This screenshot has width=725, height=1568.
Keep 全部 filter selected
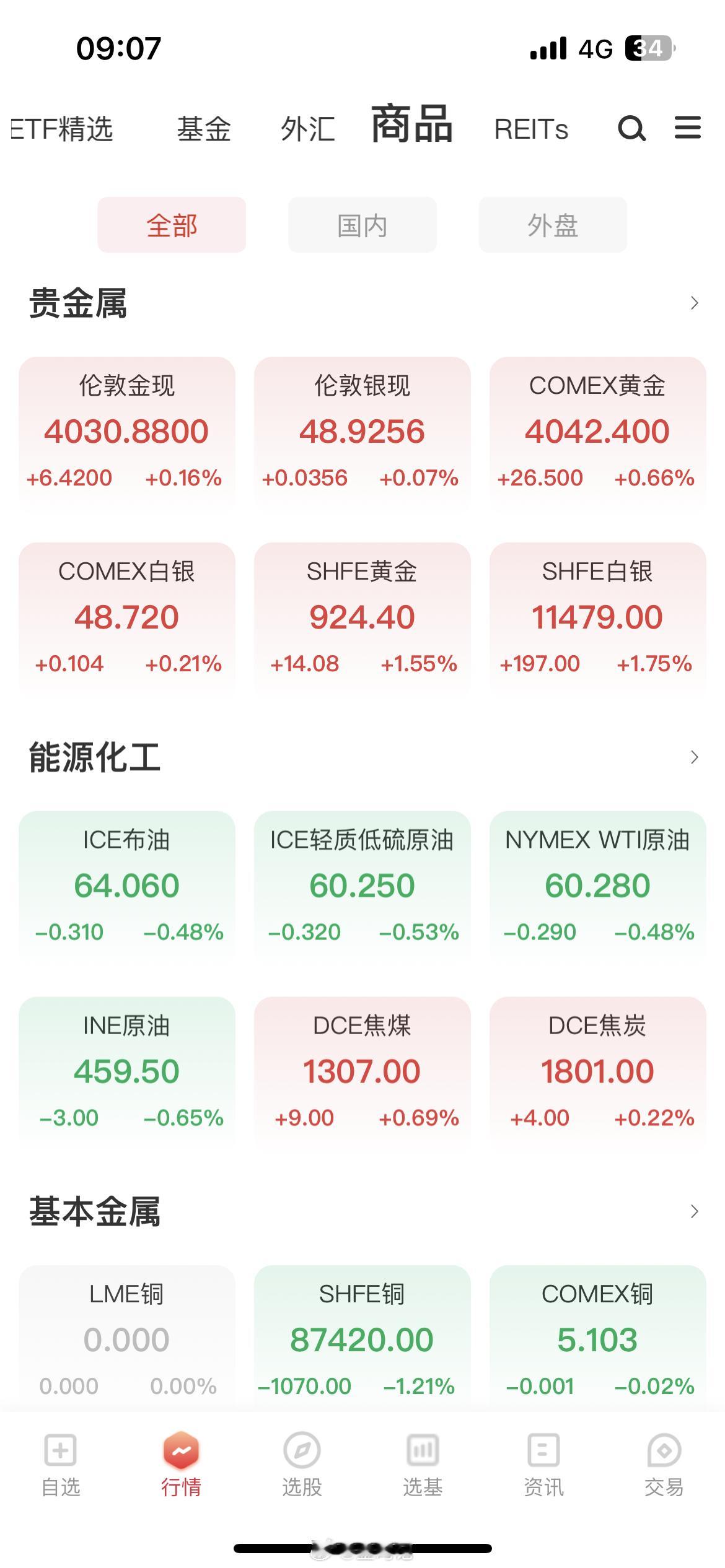coord(171,225)
